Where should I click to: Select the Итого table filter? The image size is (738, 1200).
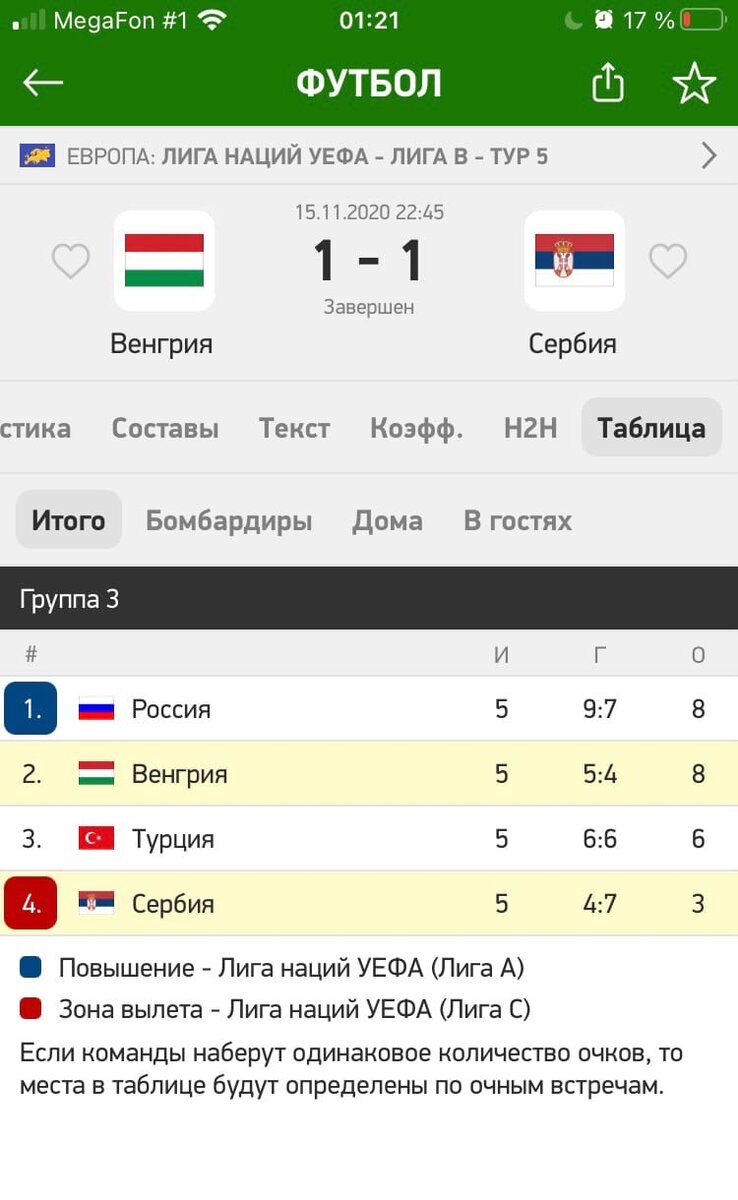point(68,520)
